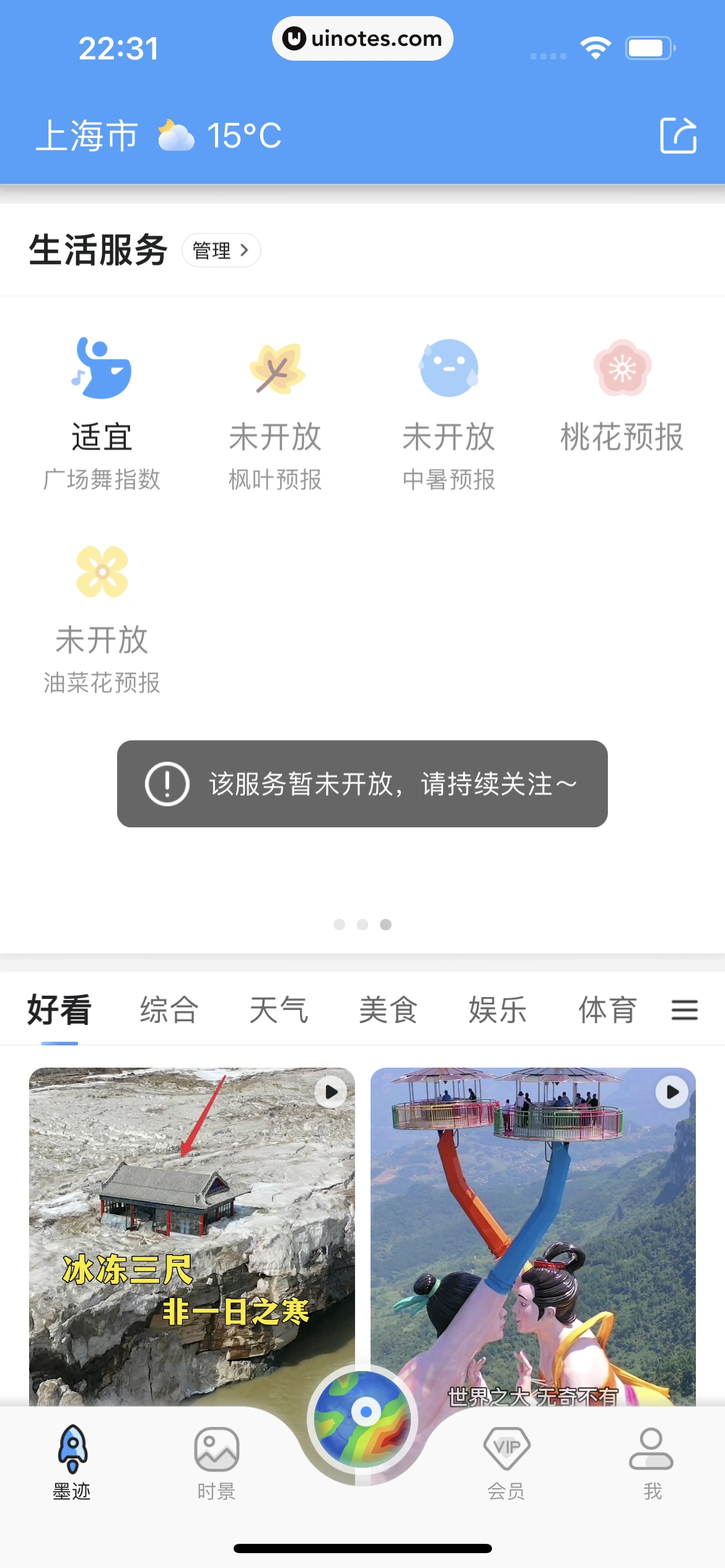Screen dimensions: 725x1568
Task: Tap the 枫叶预报 maple leaf icon
Action: pos(275,368)
